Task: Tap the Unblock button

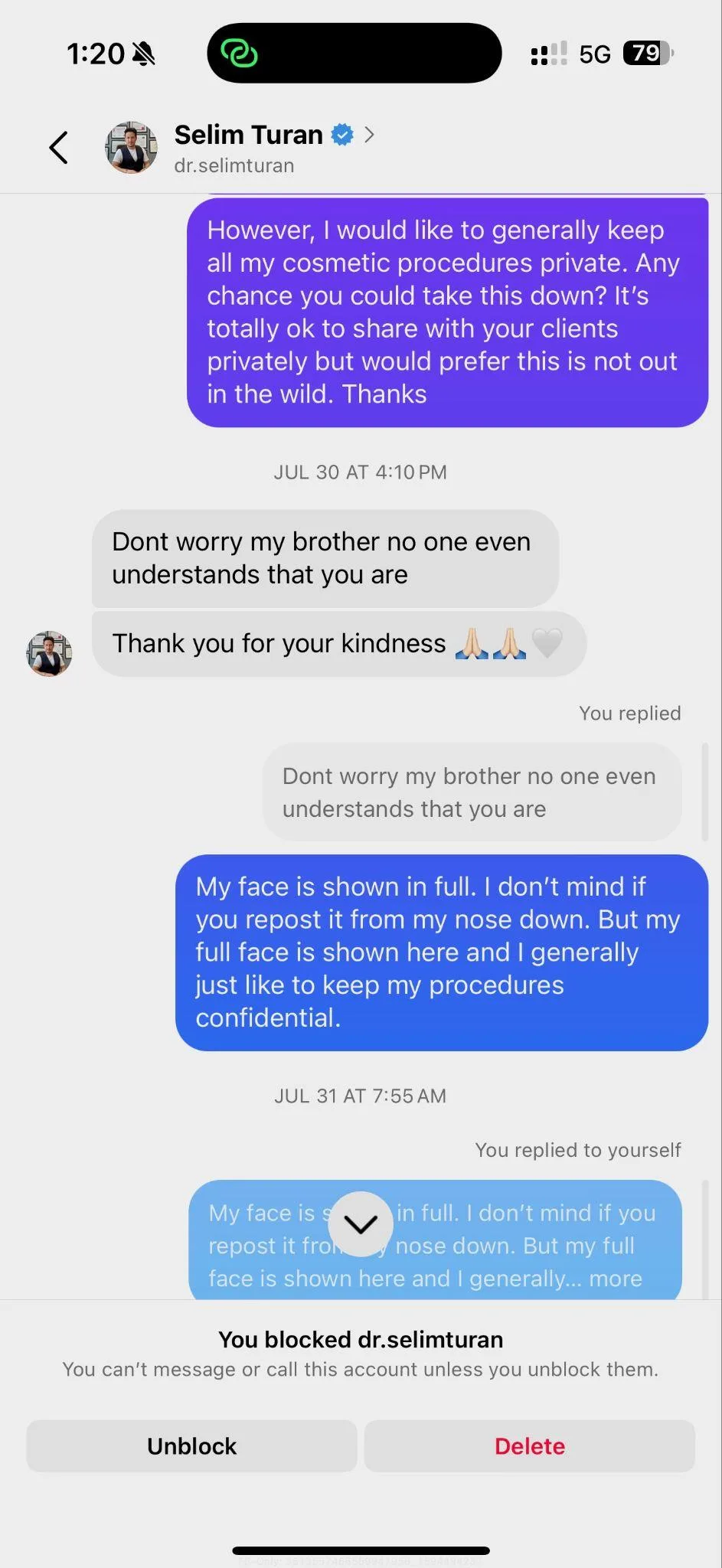Action: pyautogui.click(x=191, y=1445)
